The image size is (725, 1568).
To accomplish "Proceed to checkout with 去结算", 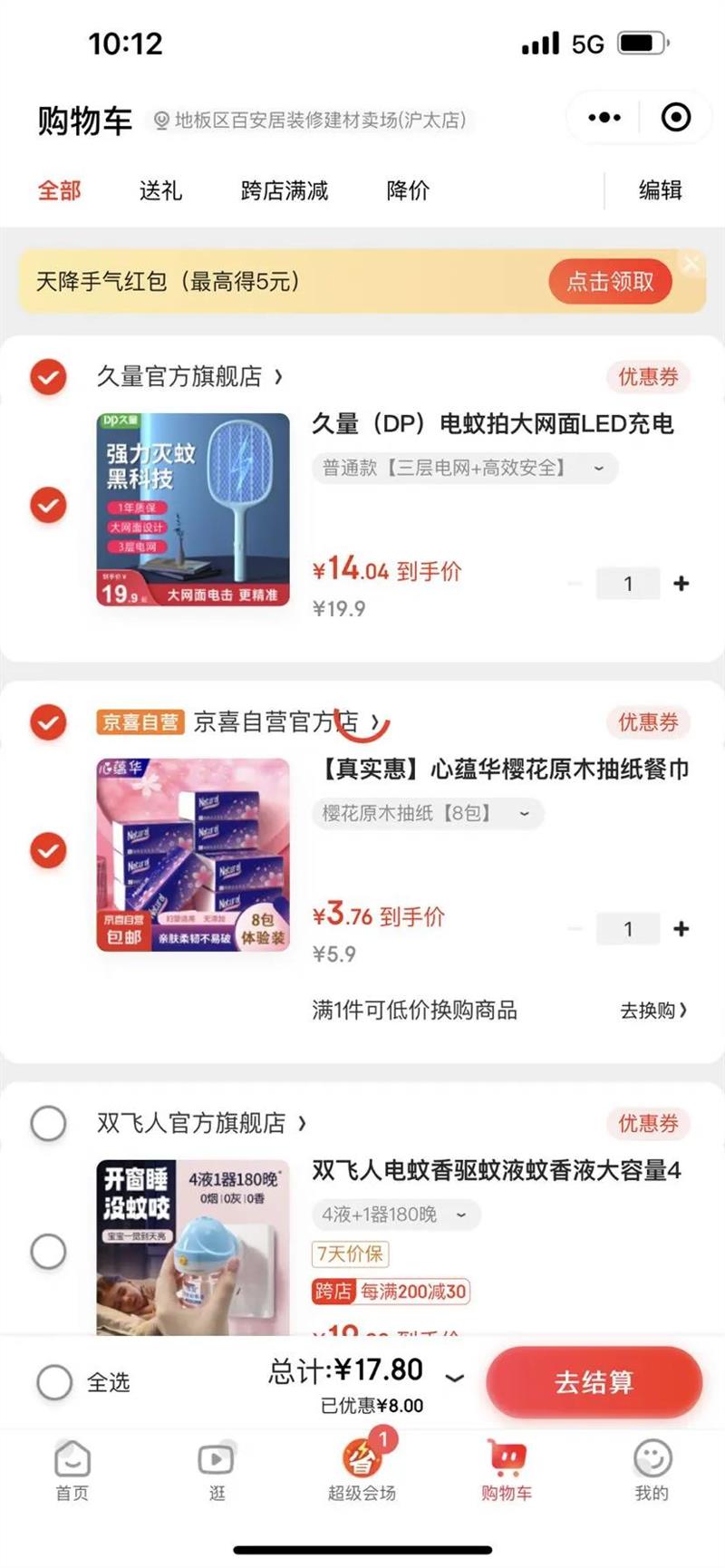I will point(594,1382).
